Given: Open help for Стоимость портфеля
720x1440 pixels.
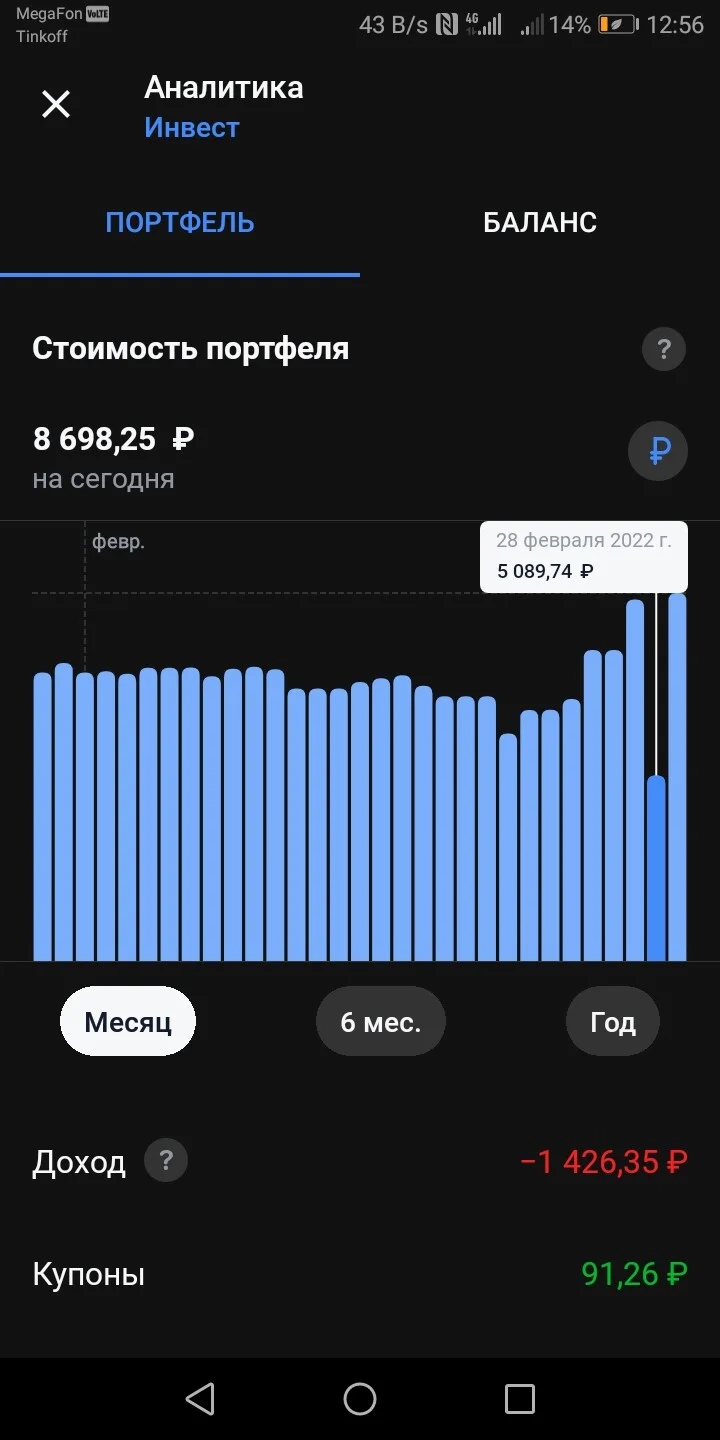Looking at the screenshot, I should 664,350.
